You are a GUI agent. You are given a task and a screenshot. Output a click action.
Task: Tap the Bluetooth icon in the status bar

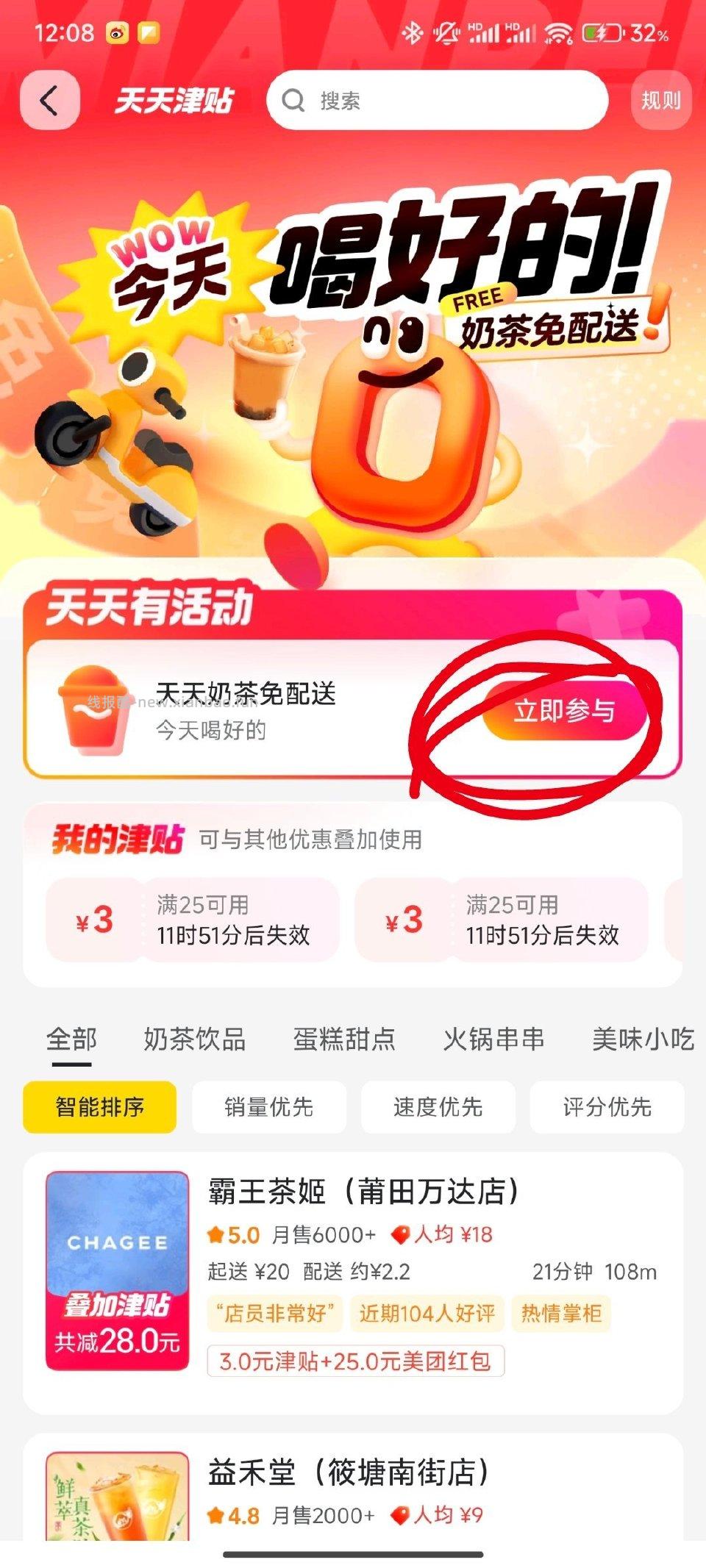pyautogui.click(x=413, y=32)
